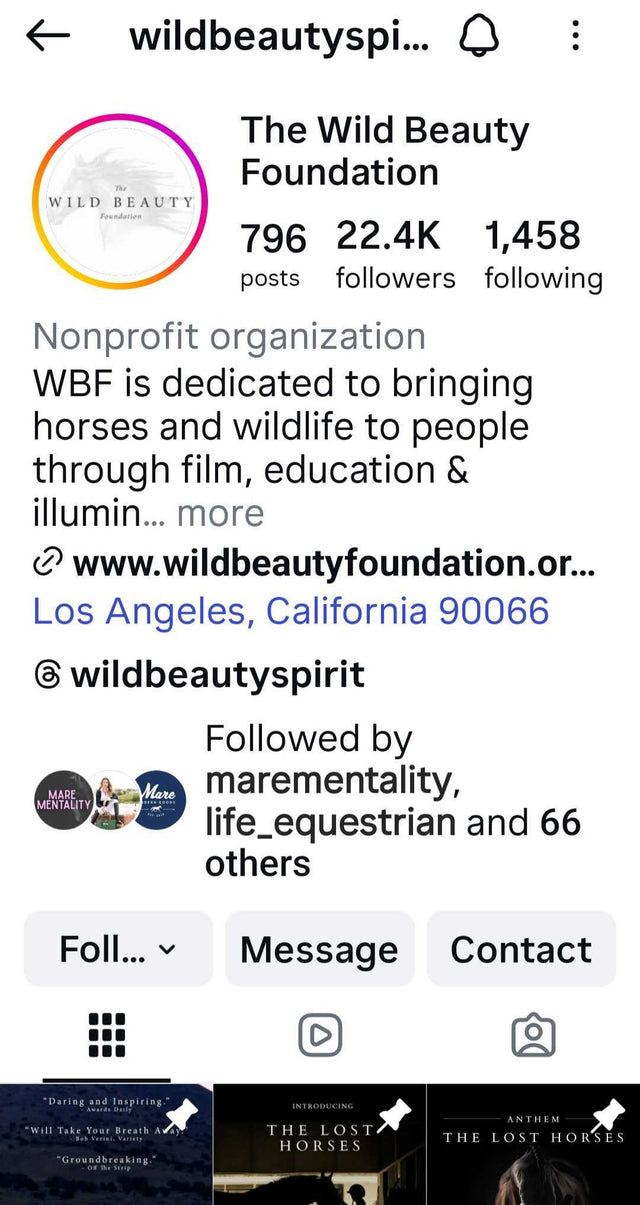Viewport: 640px width, 1205px height.
Task: Open the notifications bell
Action: 479,37
